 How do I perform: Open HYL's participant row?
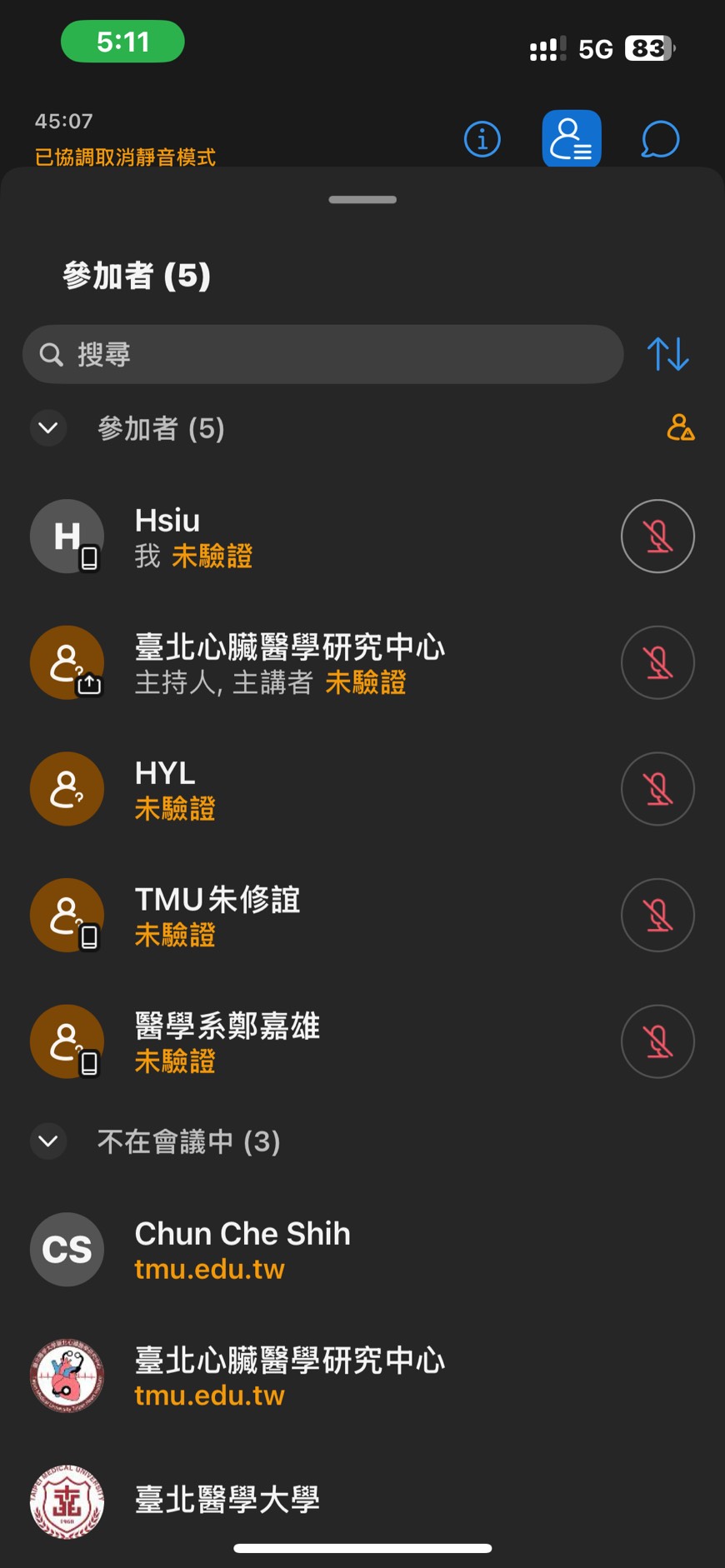click(362, 789)
